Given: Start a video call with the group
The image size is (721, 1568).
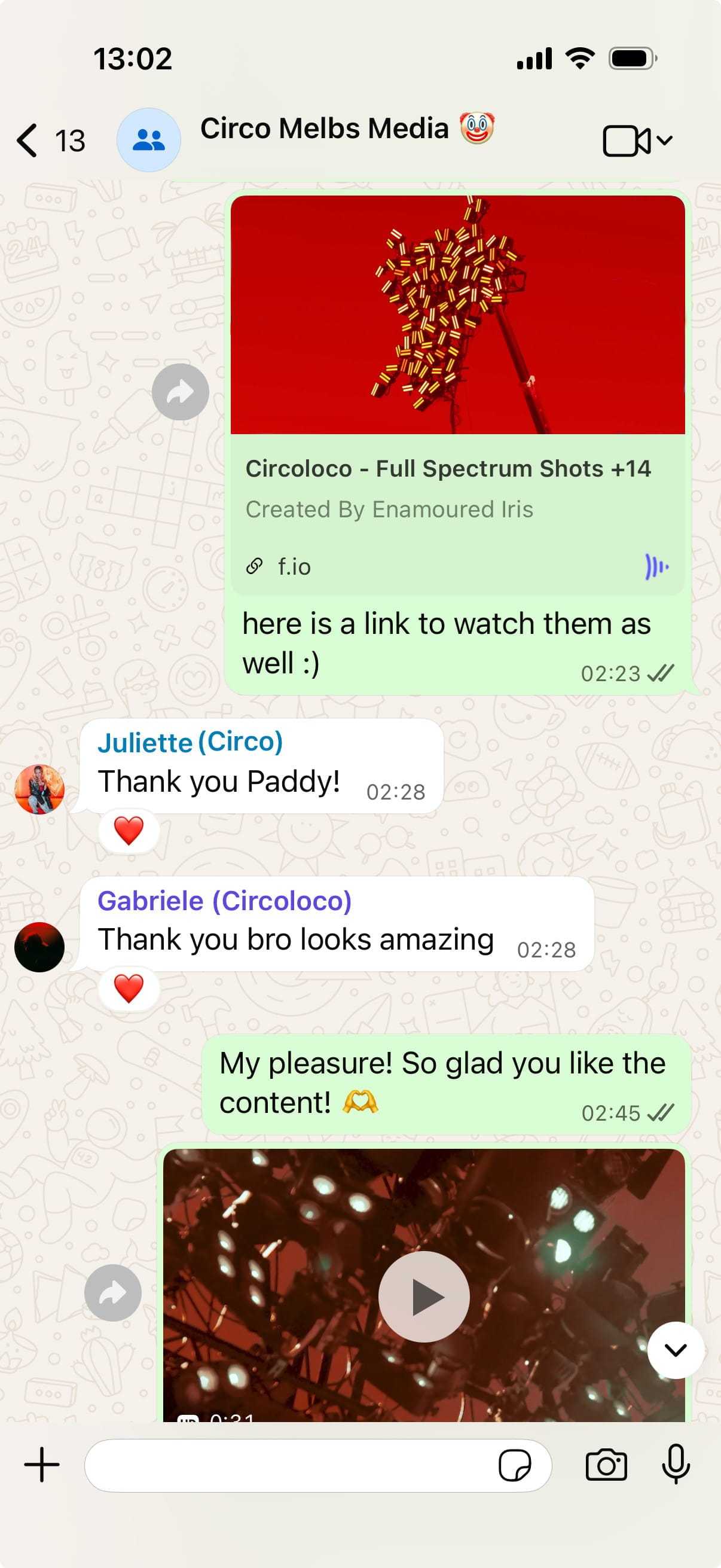Looking at the screenshot, I should pos(625,141).
